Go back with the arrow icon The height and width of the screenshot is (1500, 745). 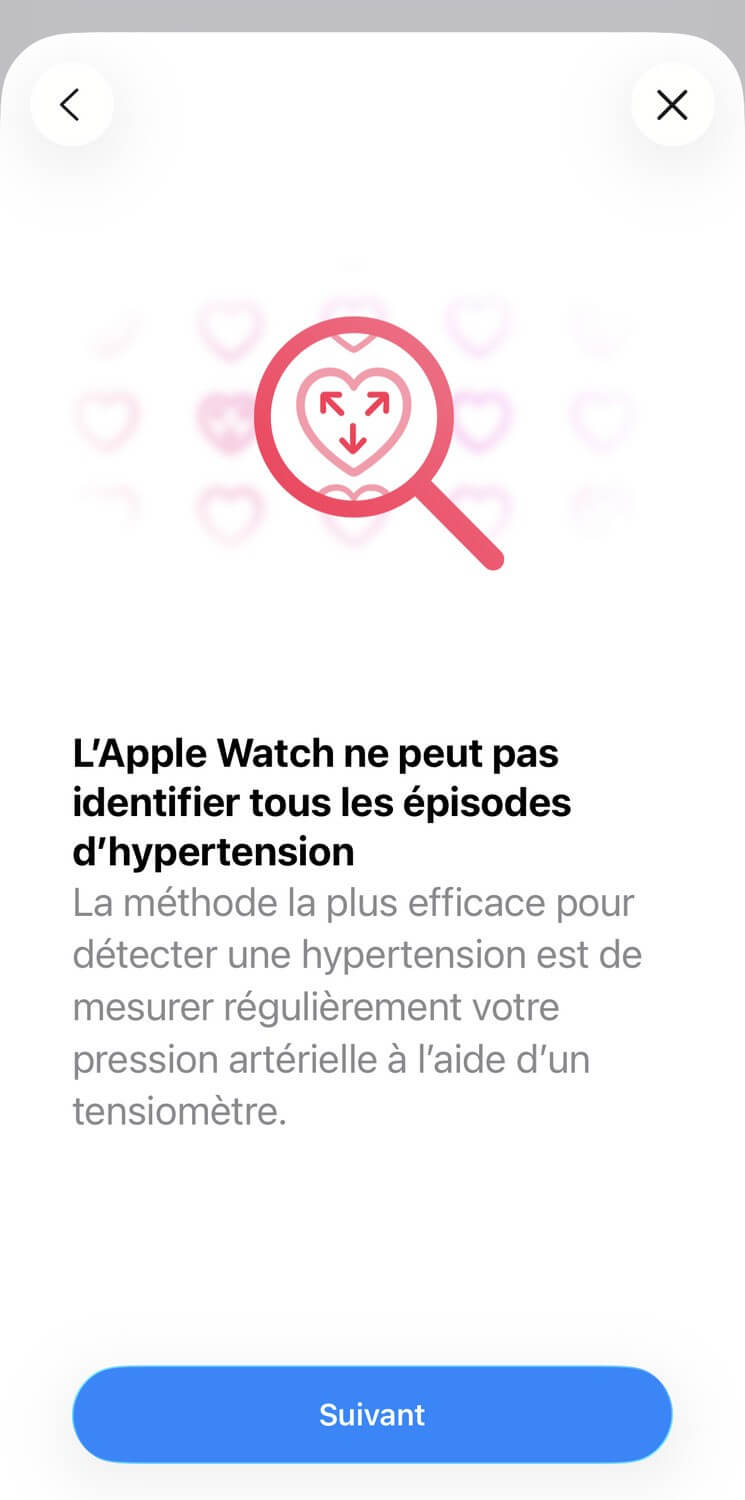[x=71, y=104]
